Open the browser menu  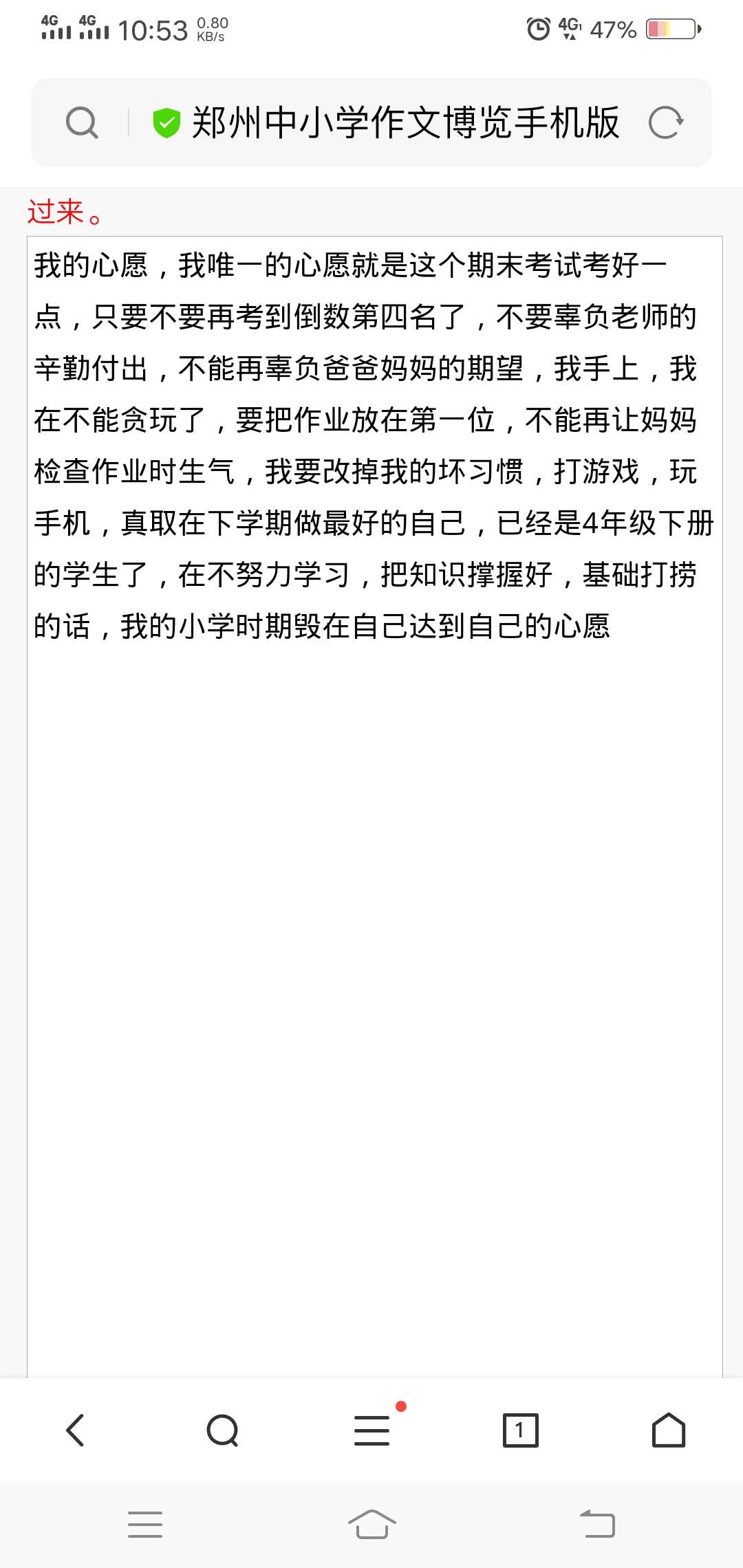372,1430
